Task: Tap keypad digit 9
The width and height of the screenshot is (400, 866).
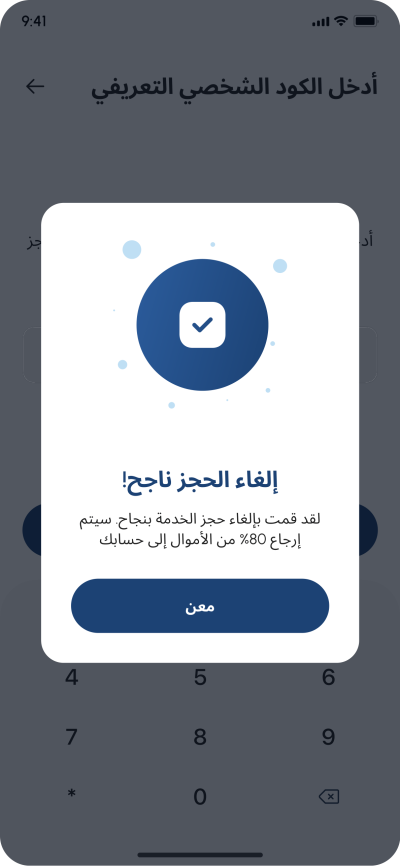Action: (x=329, y=737)
